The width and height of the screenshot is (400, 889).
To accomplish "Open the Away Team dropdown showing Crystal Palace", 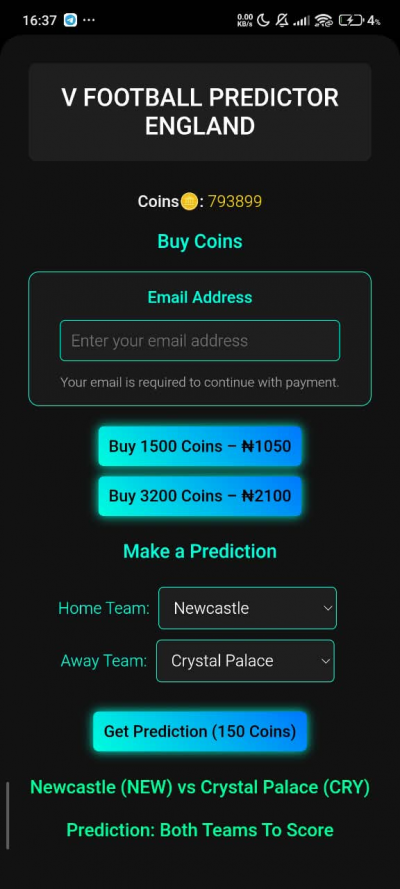I will coord(245,661).
